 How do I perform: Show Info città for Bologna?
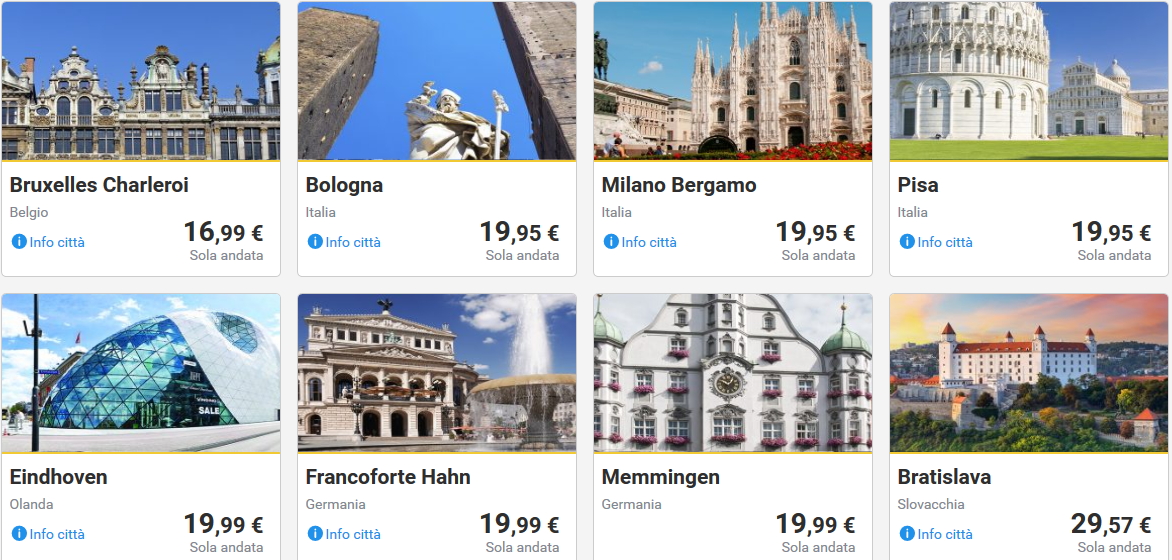click(x=345, y=242)
